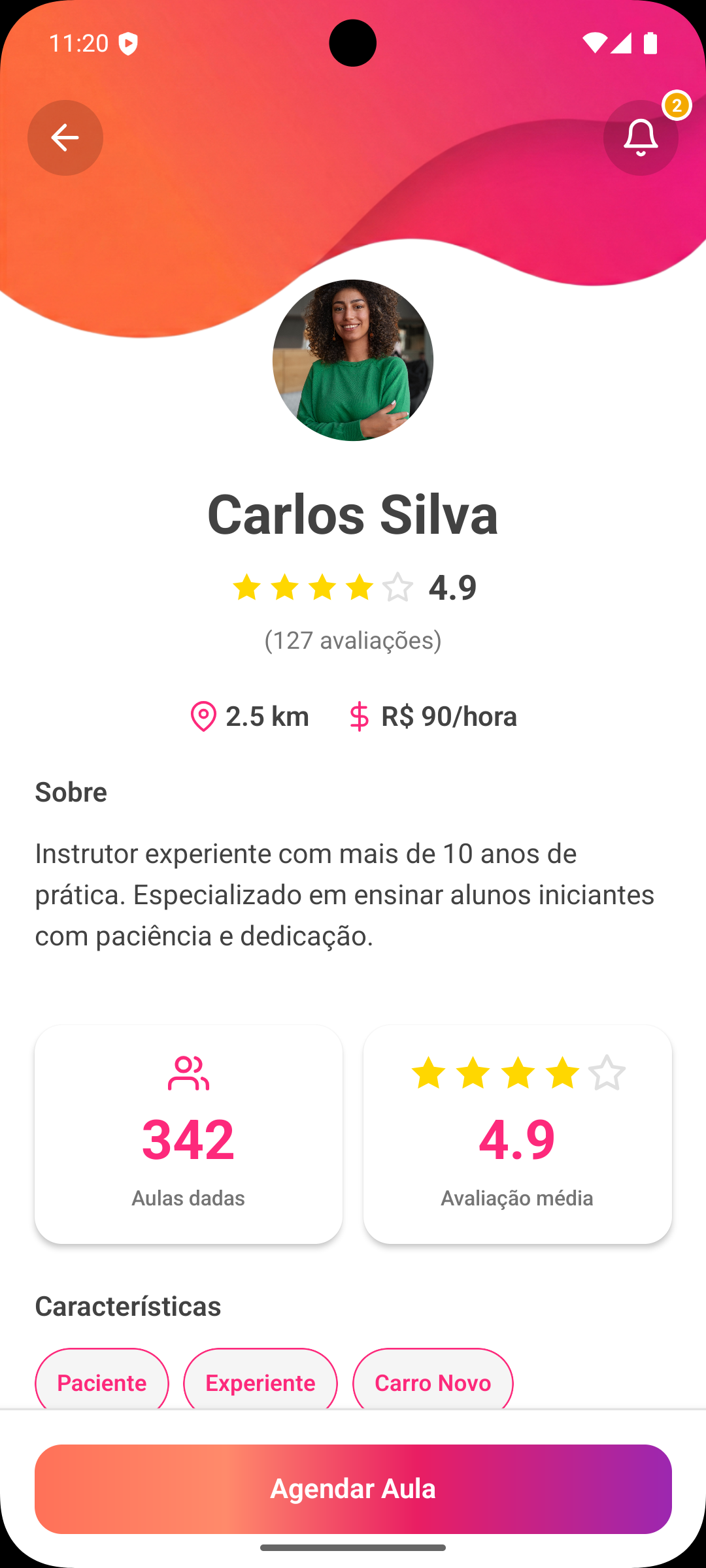
Task: Tap the dollar price icon
Action: (x=360, y=716)
